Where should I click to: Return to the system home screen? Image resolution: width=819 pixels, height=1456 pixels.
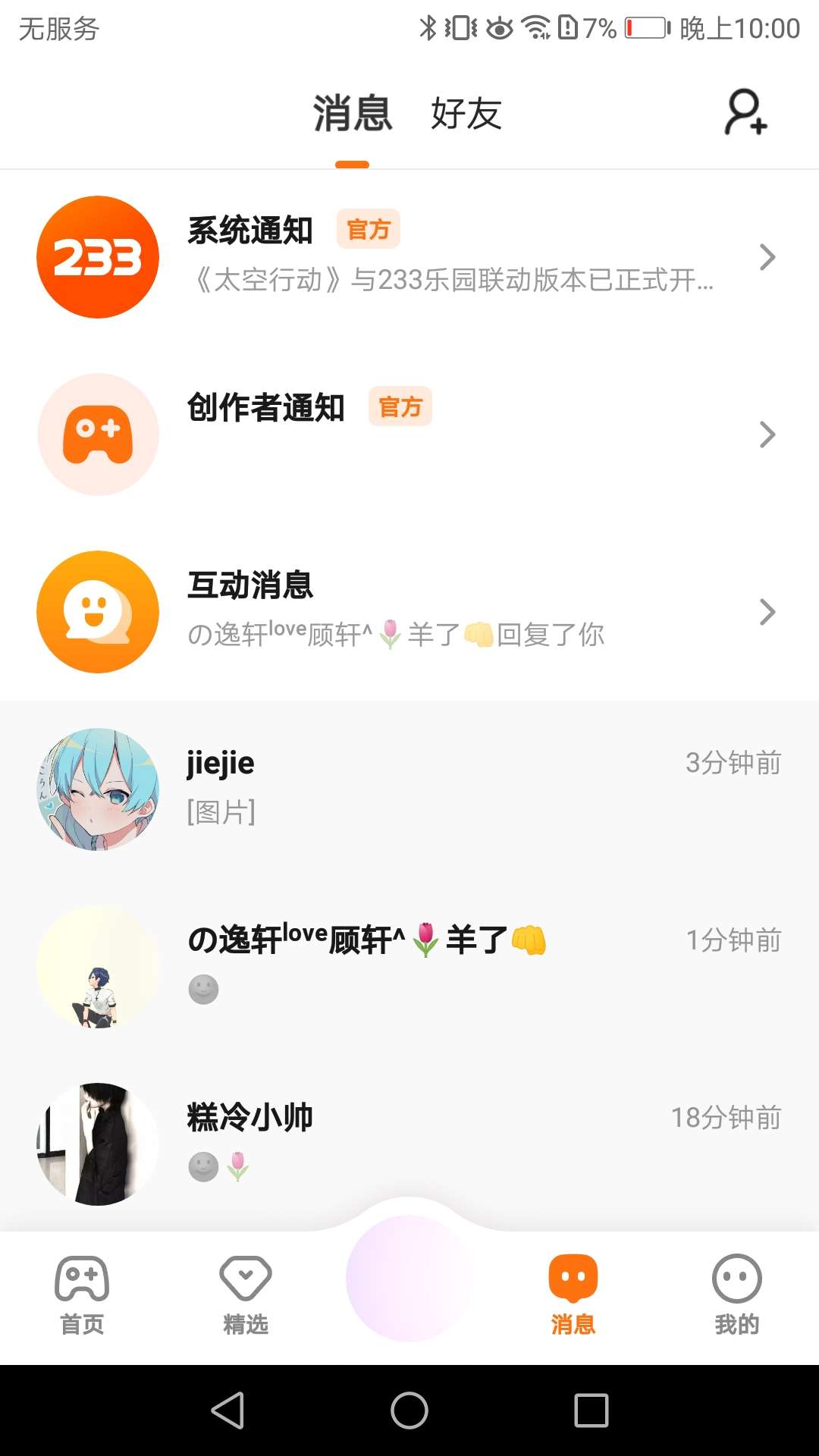click(x=409, y=1410)
